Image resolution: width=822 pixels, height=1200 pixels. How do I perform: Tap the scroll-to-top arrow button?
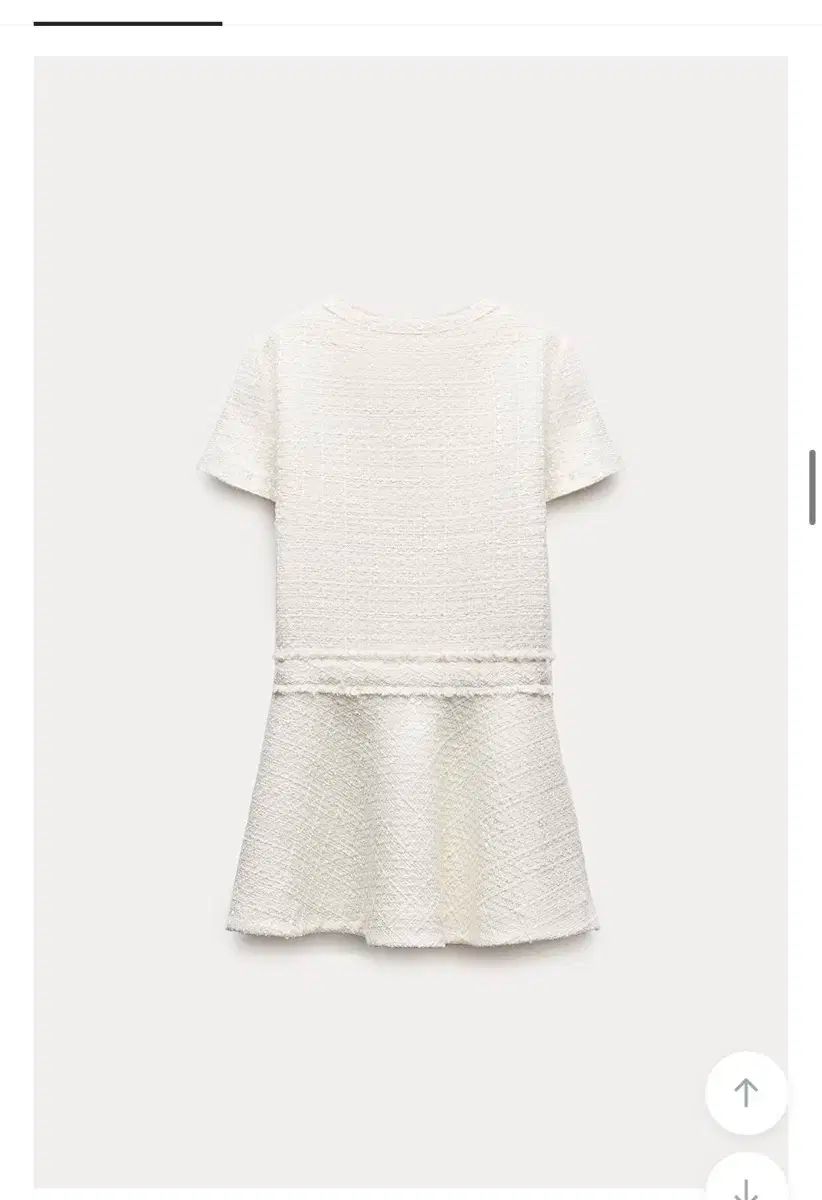[x=746, y=1092]
